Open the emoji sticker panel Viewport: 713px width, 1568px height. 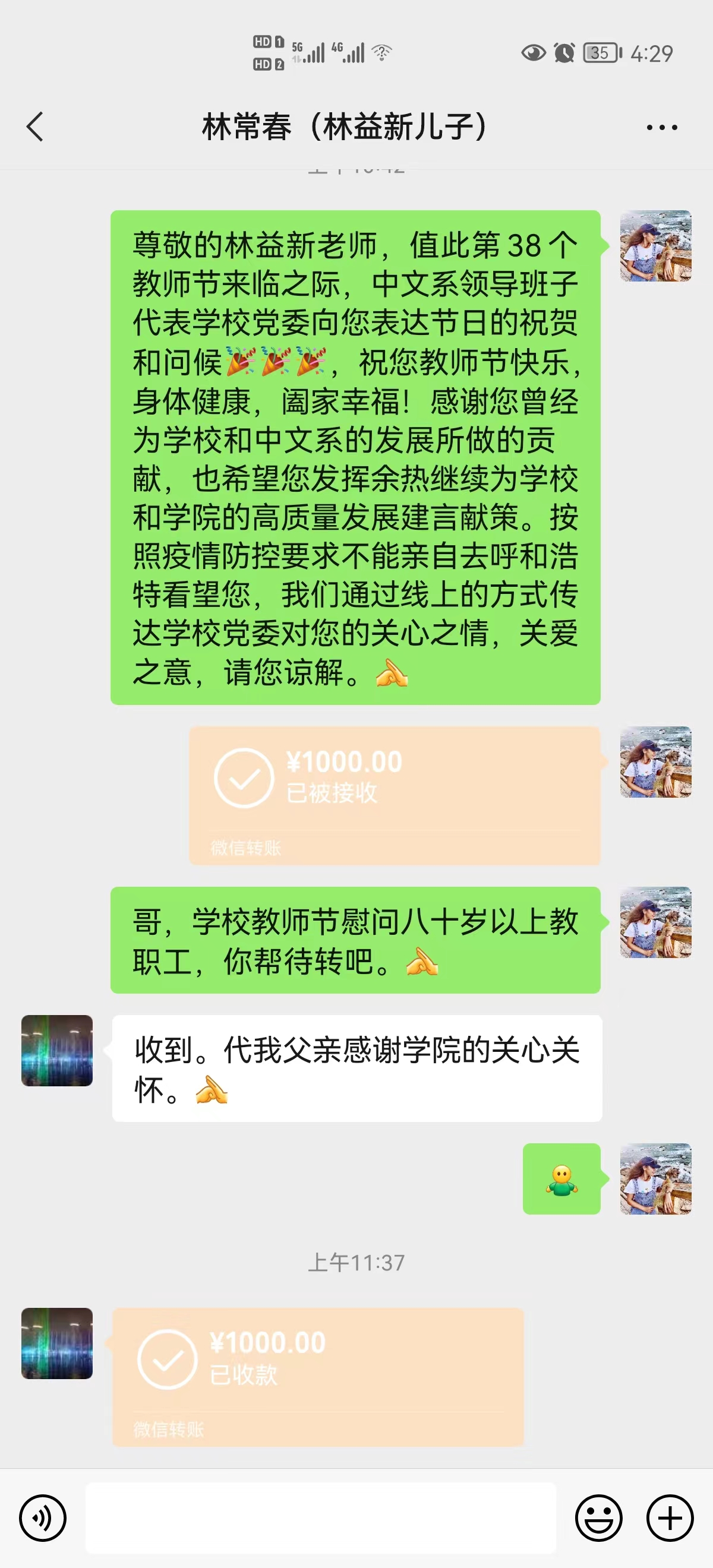(x=598, y=1518)
